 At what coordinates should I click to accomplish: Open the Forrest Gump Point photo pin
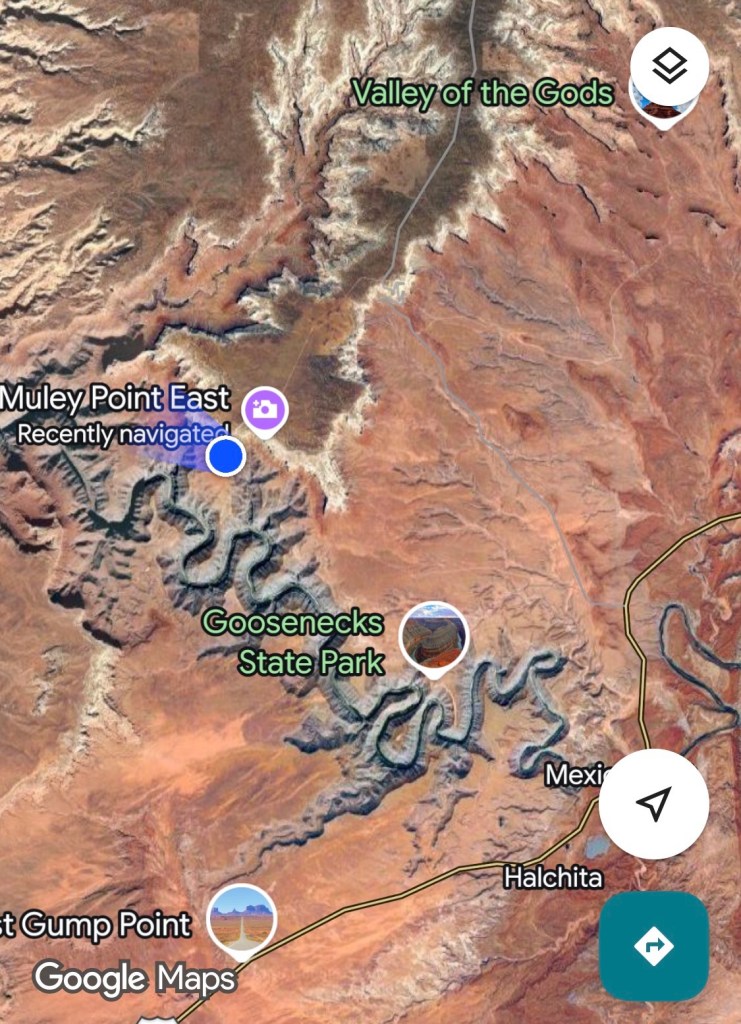click(x=242, y=919)
